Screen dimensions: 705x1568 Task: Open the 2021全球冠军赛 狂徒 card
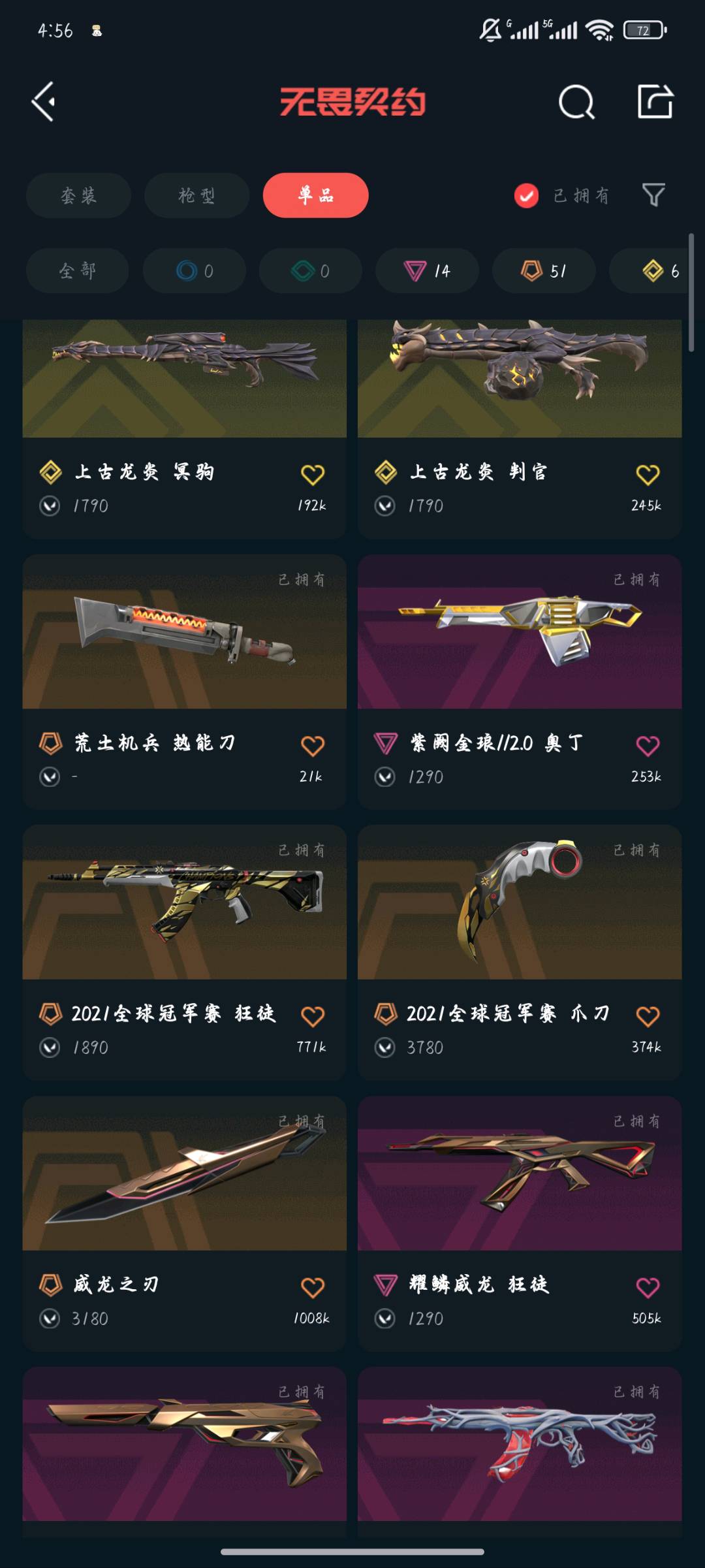pos(184,952)
